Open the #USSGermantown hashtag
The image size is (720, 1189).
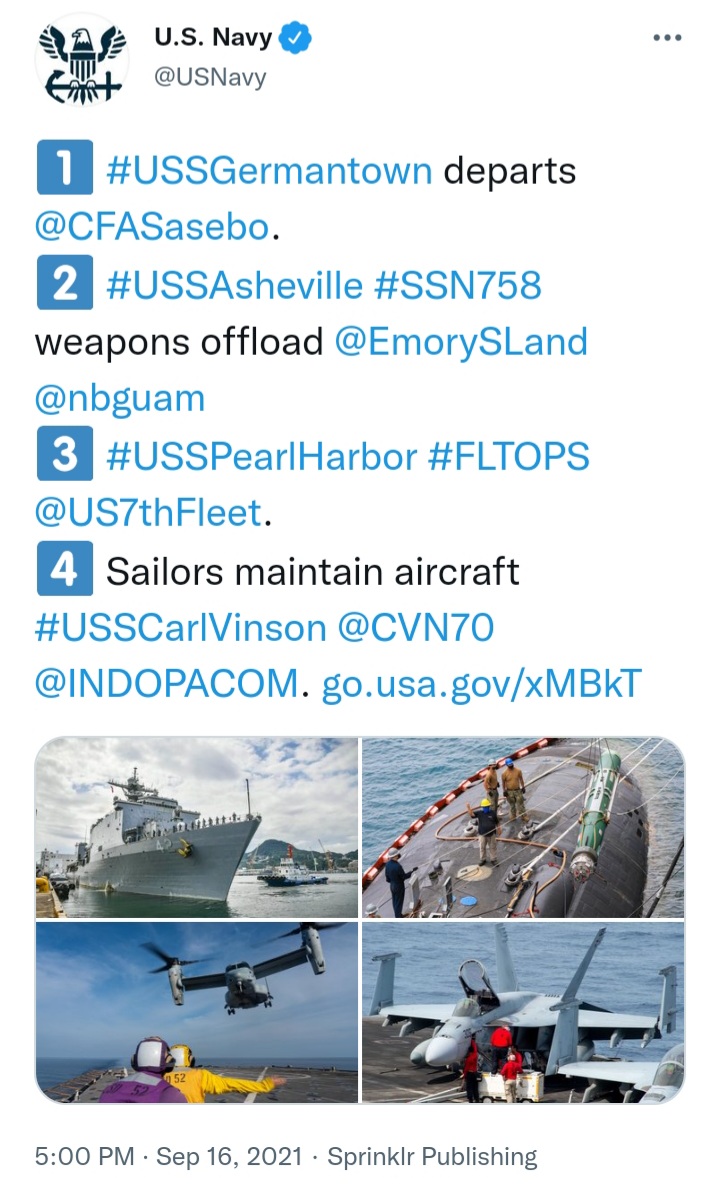pos(269,171)
